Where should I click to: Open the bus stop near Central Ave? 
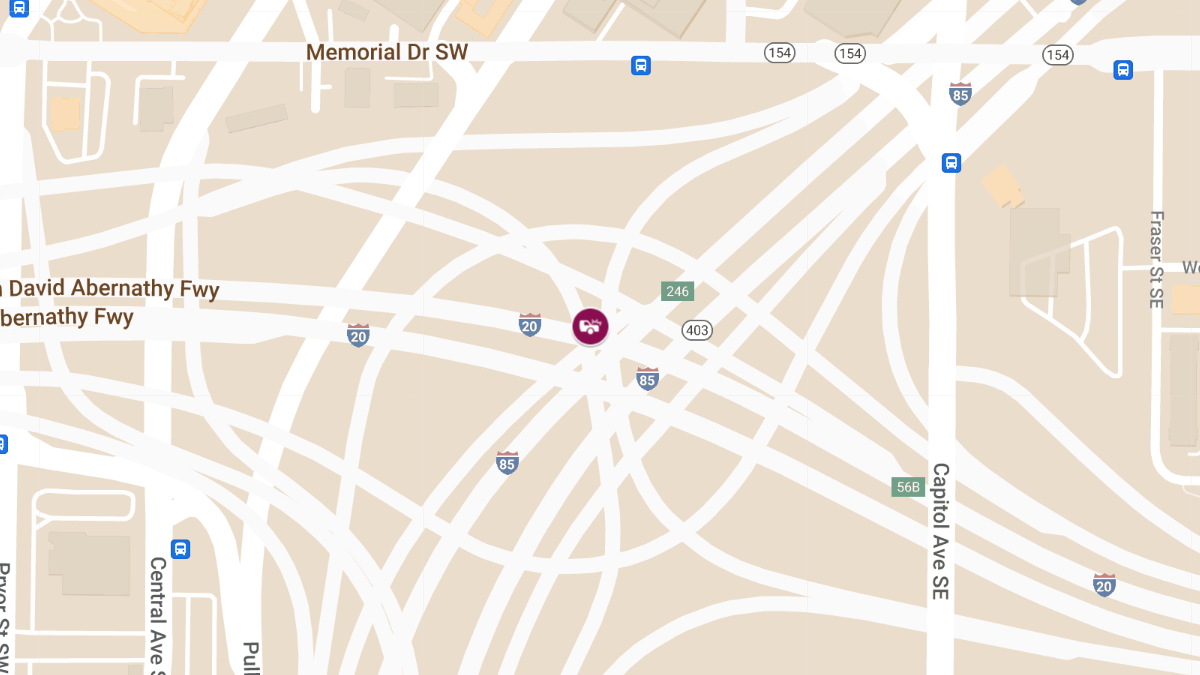tap(180, 549)
